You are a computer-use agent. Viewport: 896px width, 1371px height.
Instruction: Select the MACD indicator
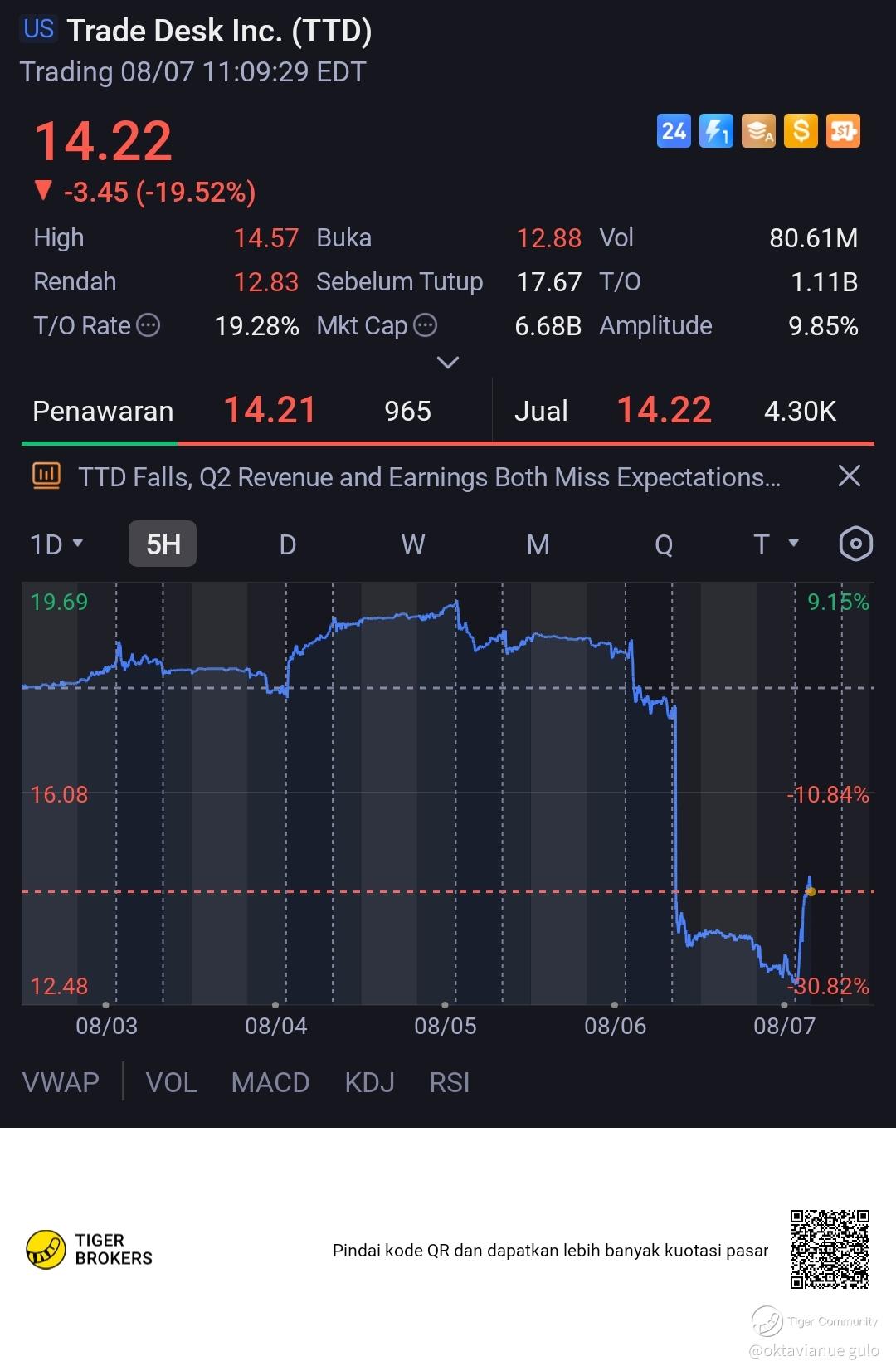270,1082
